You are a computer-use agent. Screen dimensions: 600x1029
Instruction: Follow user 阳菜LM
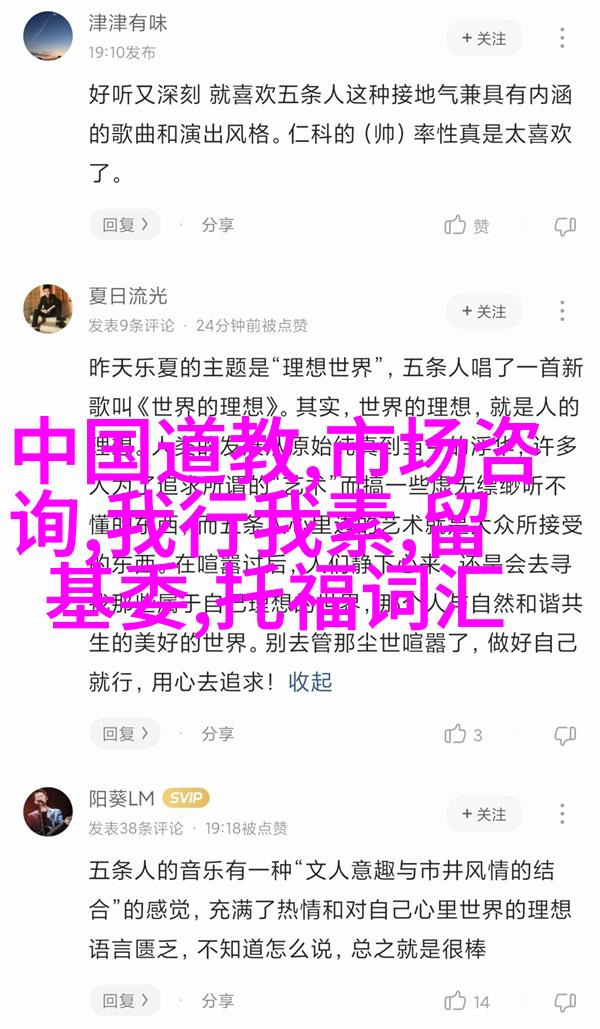pos(484,814)
